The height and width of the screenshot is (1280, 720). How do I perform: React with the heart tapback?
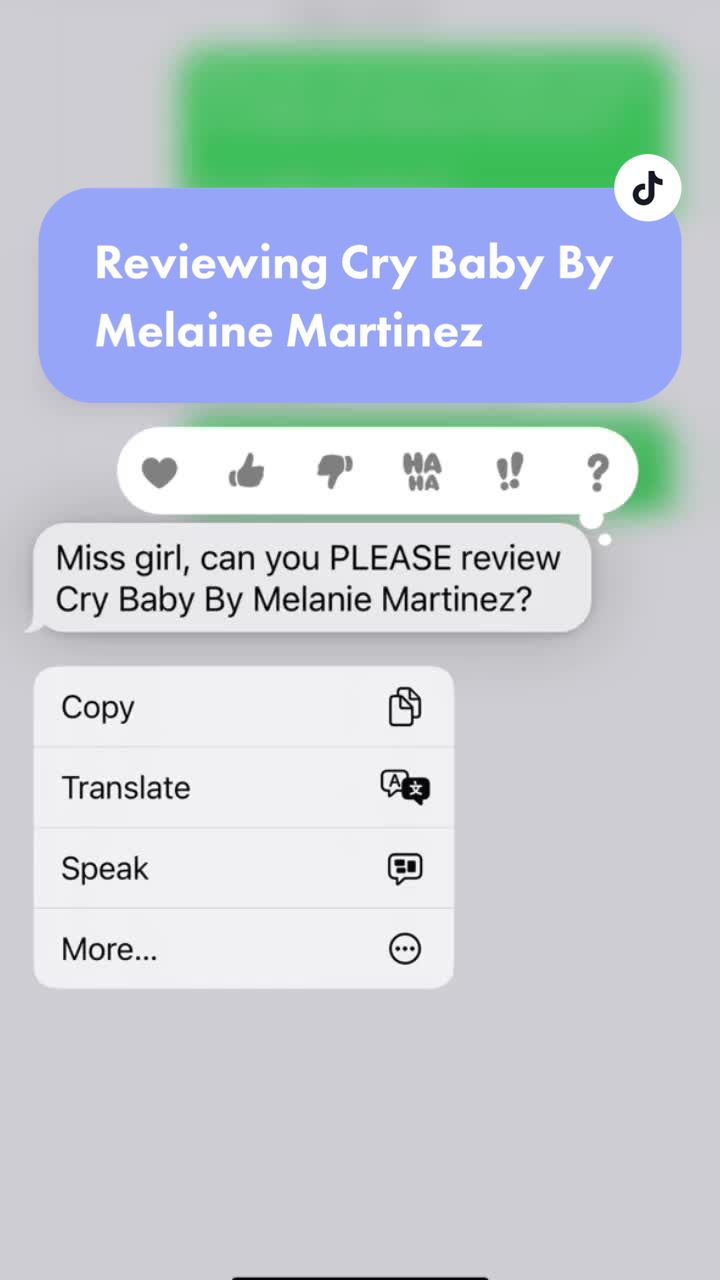pos(159,472)
